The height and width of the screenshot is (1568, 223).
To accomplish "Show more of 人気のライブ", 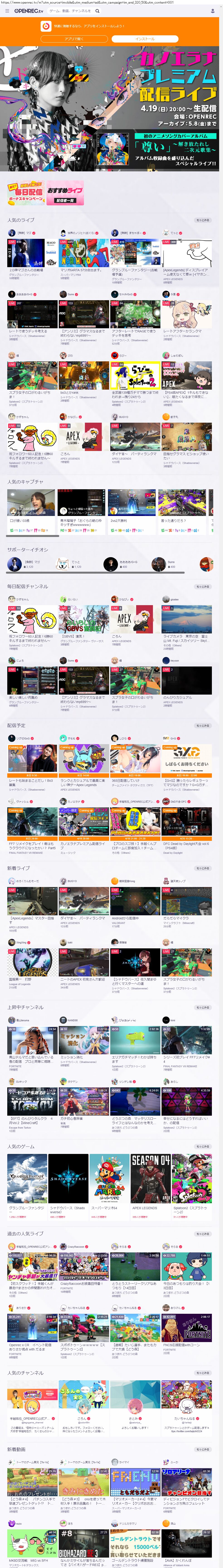I will pyautogui.click(x=203, y=220).
